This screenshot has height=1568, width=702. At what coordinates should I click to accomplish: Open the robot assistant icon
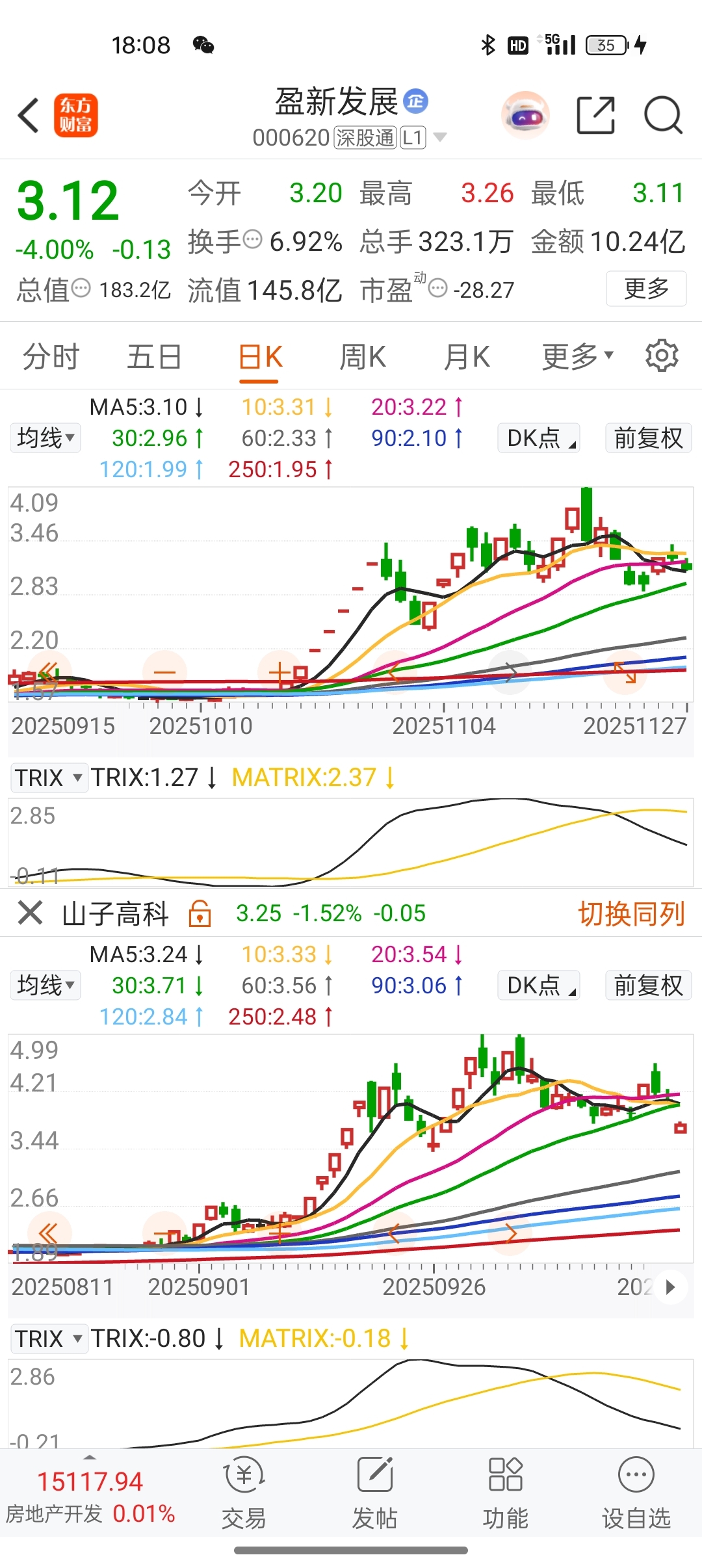click(525, 116)
